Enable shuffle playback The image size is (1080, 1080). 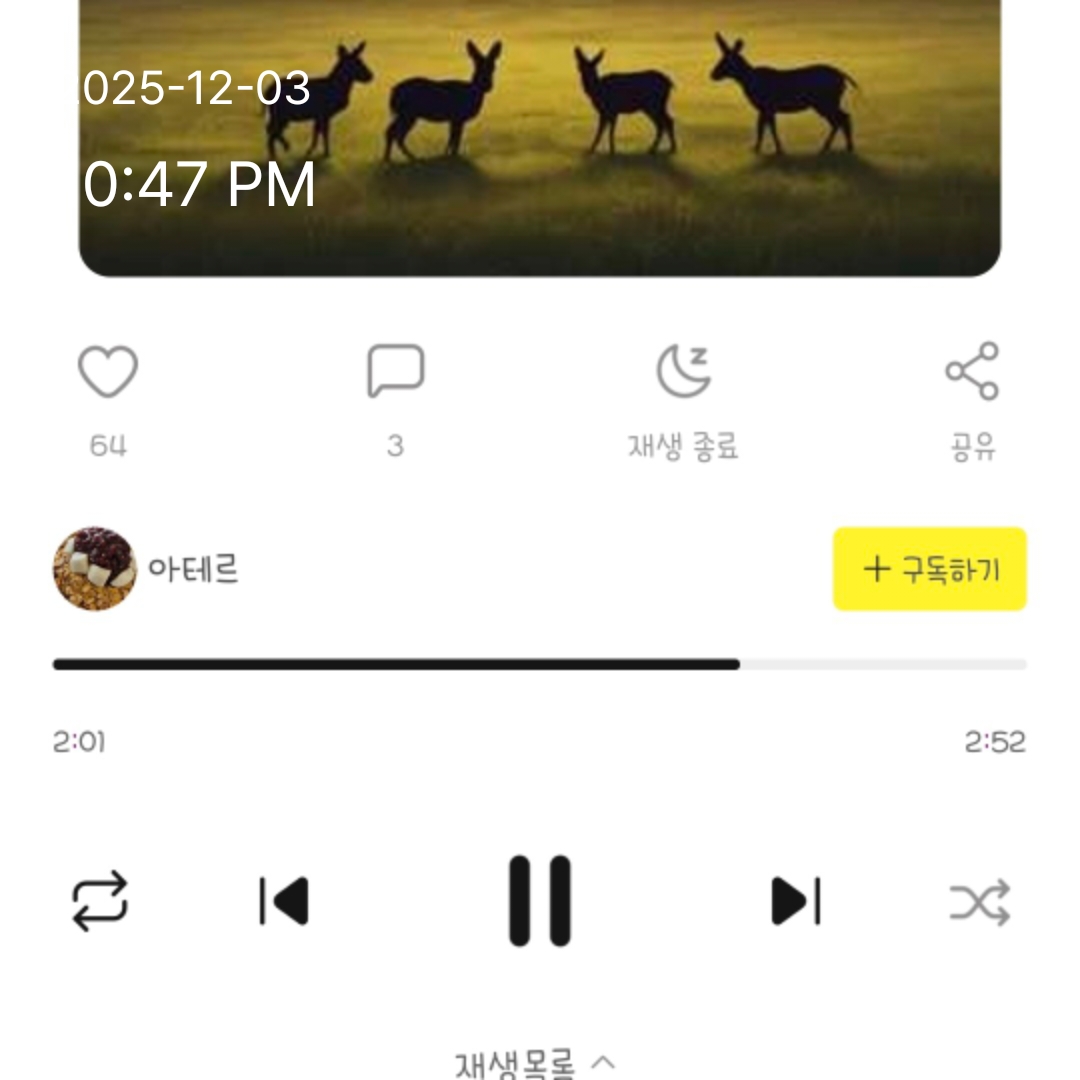coord(979,902)
